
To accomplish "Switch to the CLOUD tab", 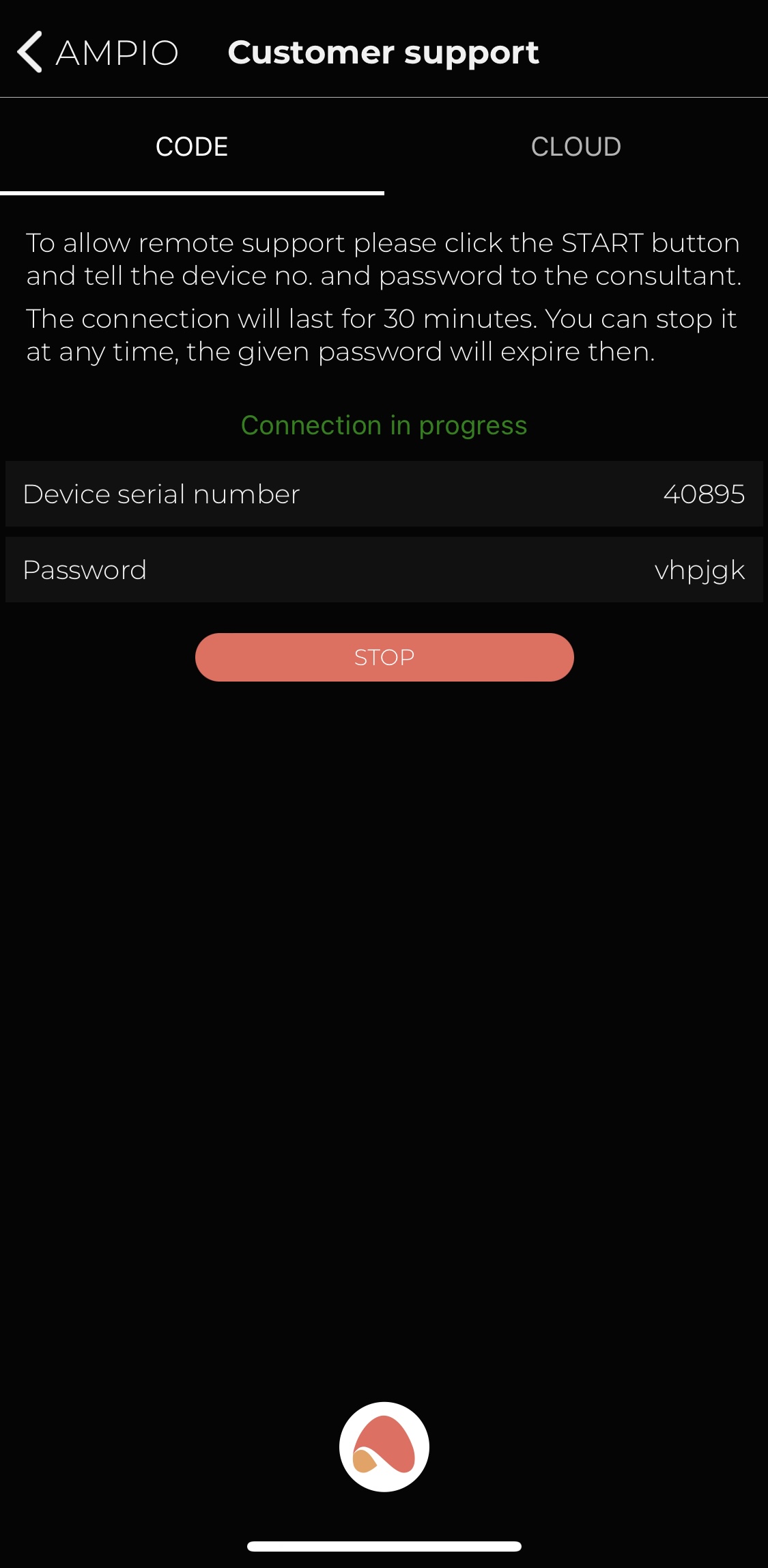I will click(x=576, y=147).
